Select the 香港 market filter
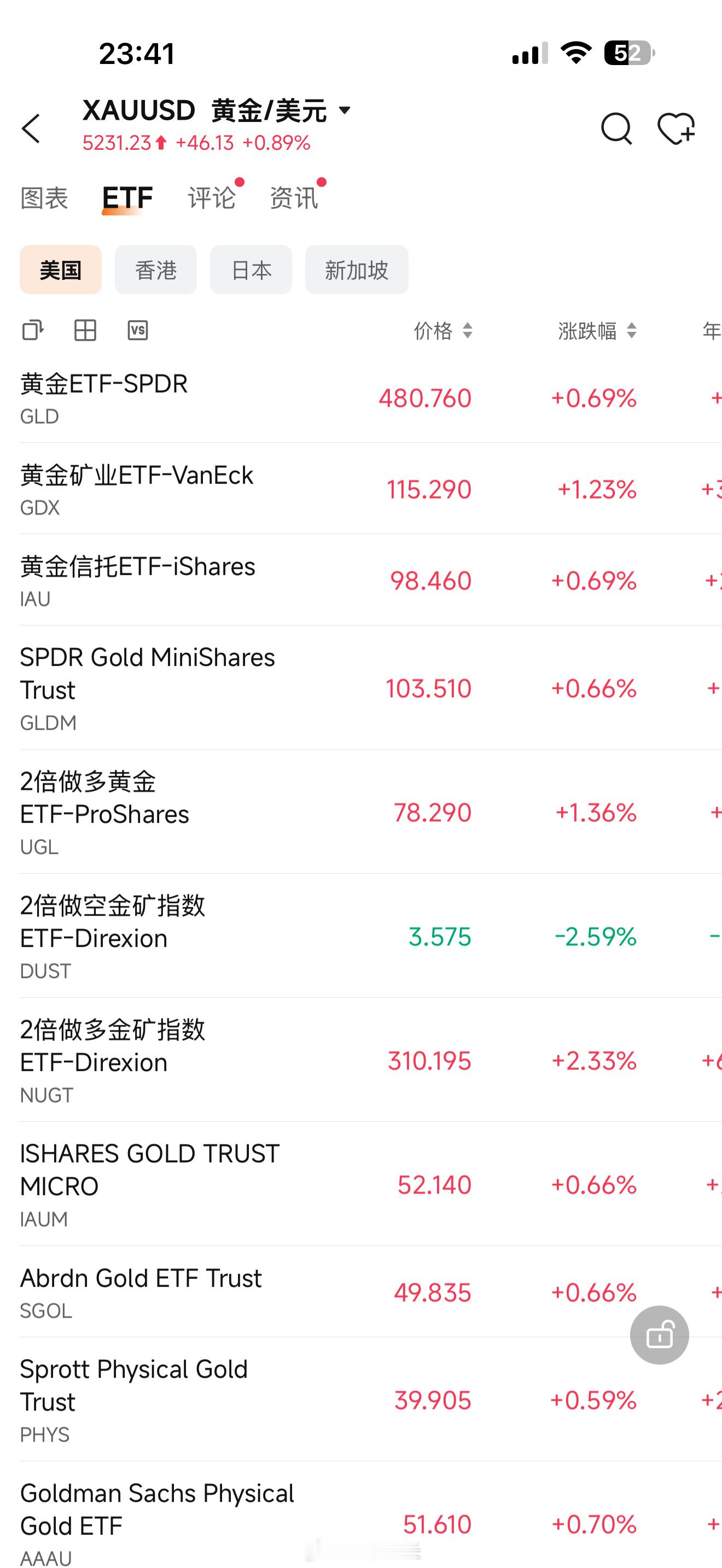This screenshot has width=722, height=1568. click(155, 270)
